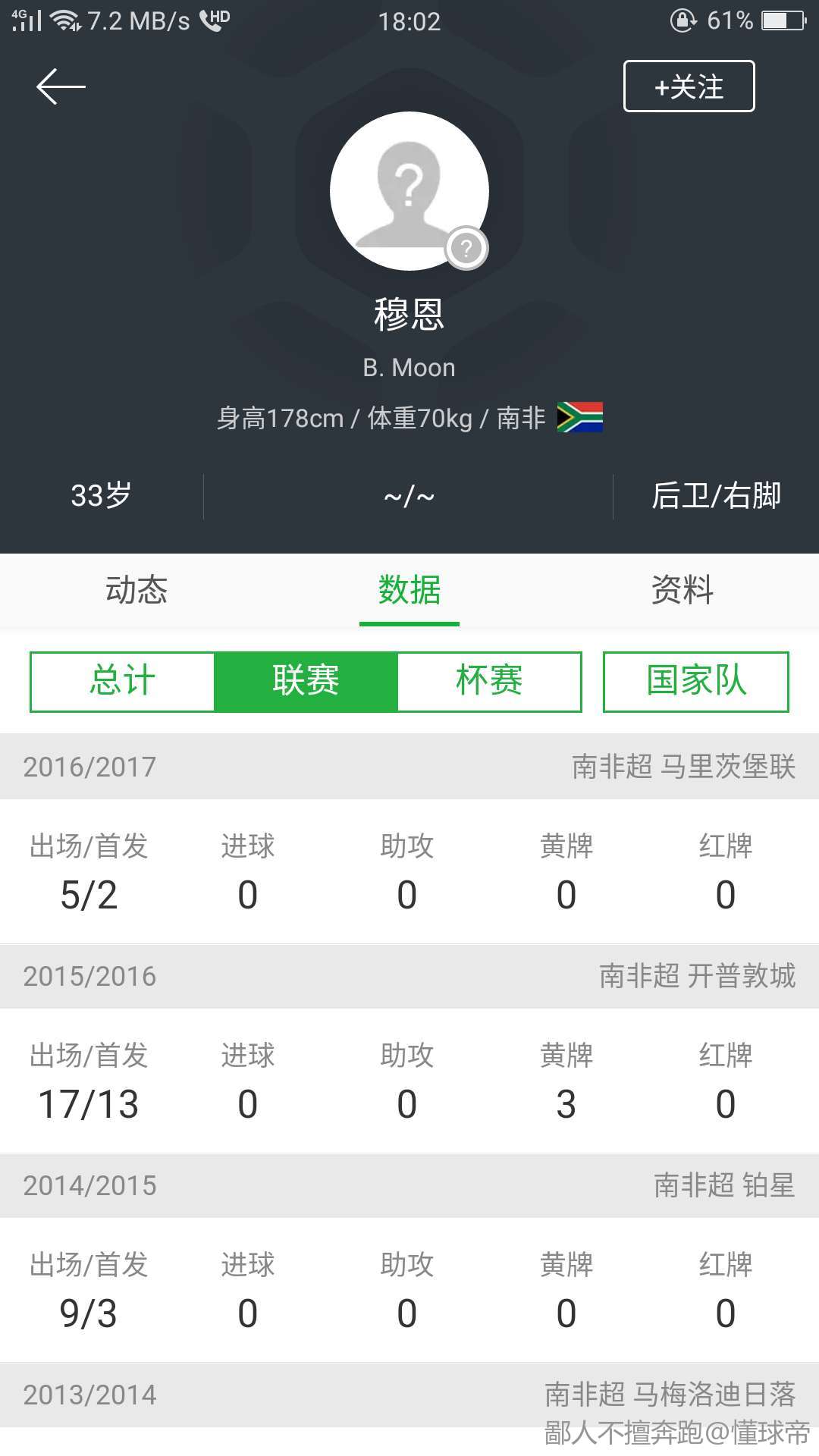The image size is (819, 1456).
Task: Select the 数据 tab
Action: click(409, 590)
